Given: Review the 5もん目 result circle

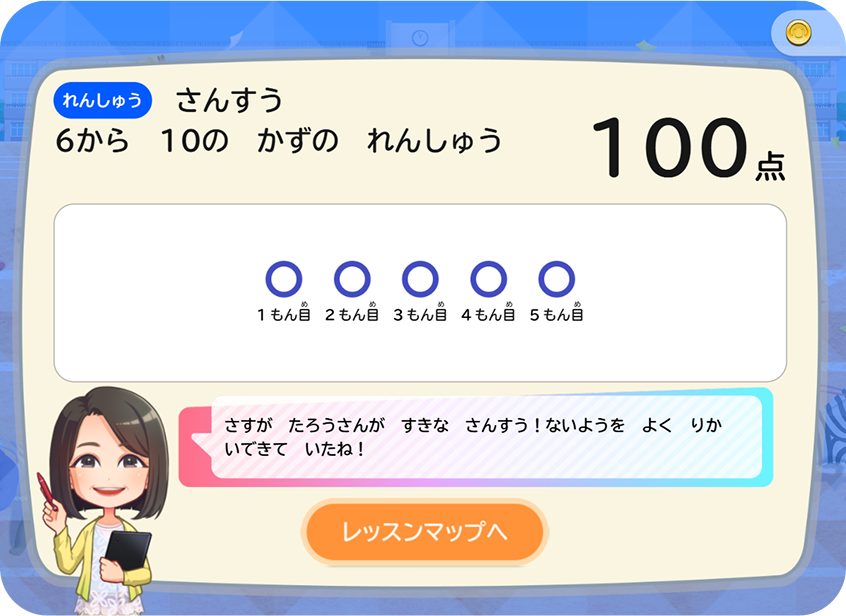Looking at the screenshot, I should (x=556, y=279).
